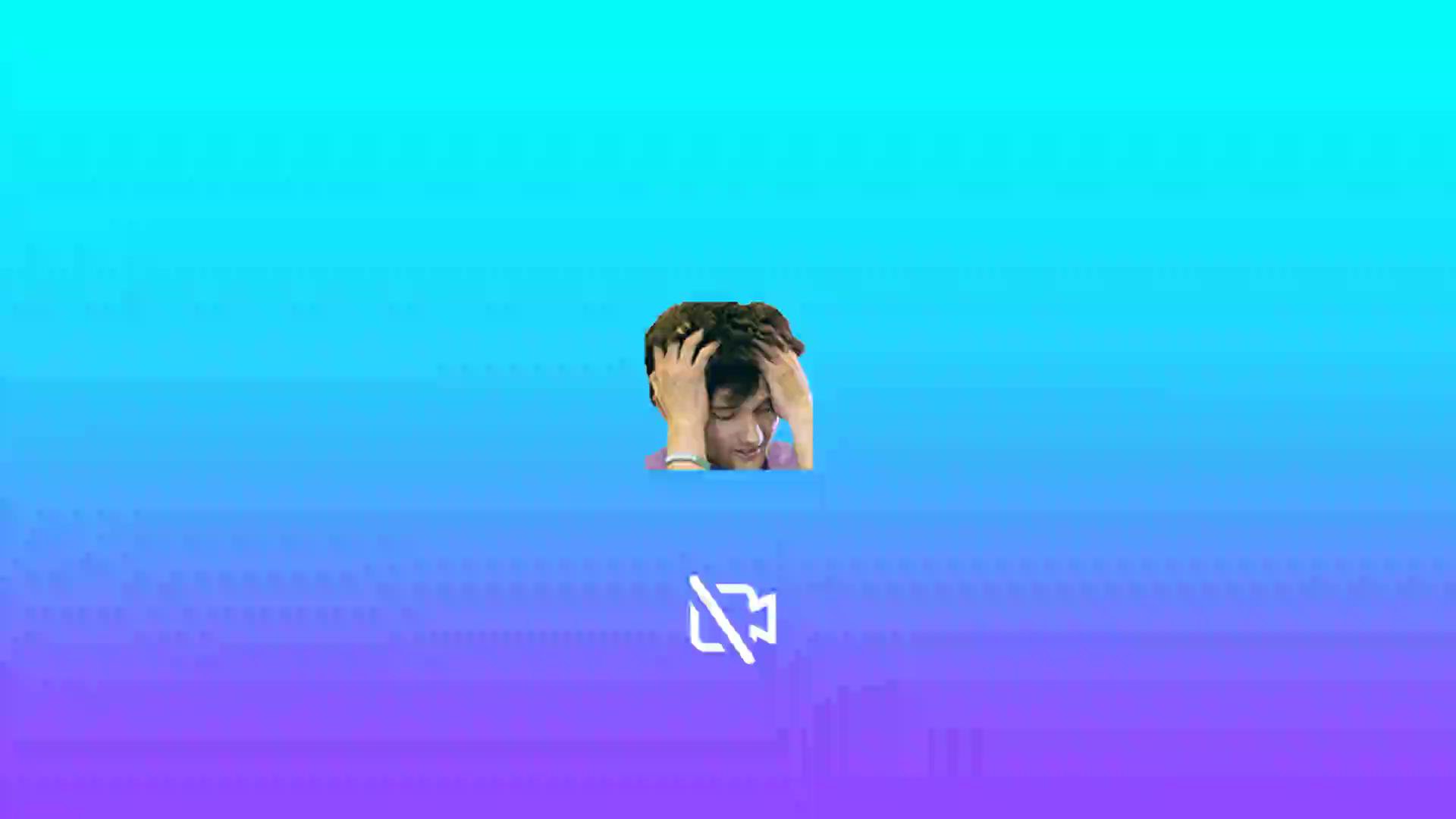Open the participant's profile picture

pyautogui.click(x=728, y=386)
